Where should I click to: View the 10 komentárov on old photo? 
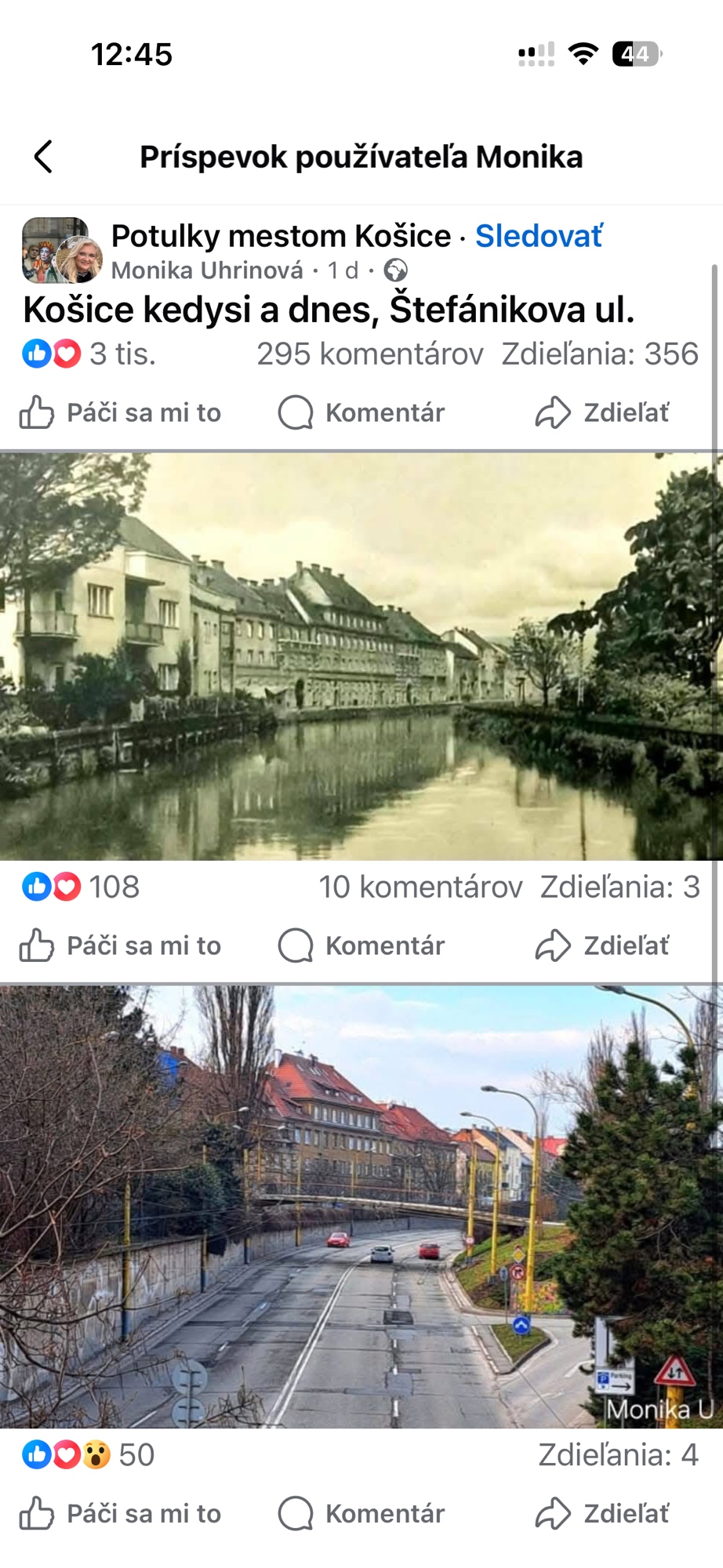(420, 887)
